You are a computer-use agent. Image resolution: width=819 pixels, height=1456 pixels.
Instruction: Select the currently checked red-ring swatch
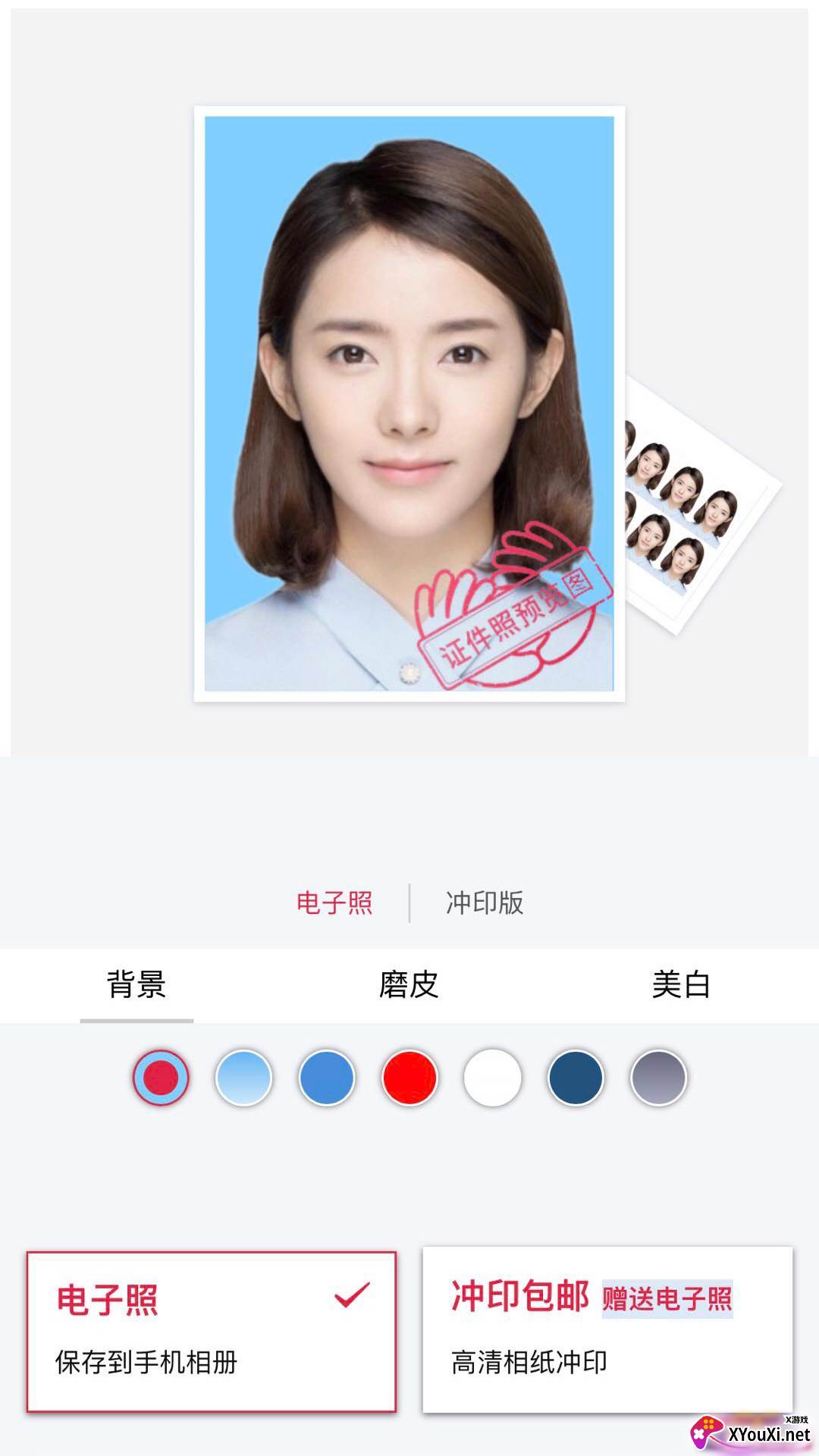tap(161, 1077)
